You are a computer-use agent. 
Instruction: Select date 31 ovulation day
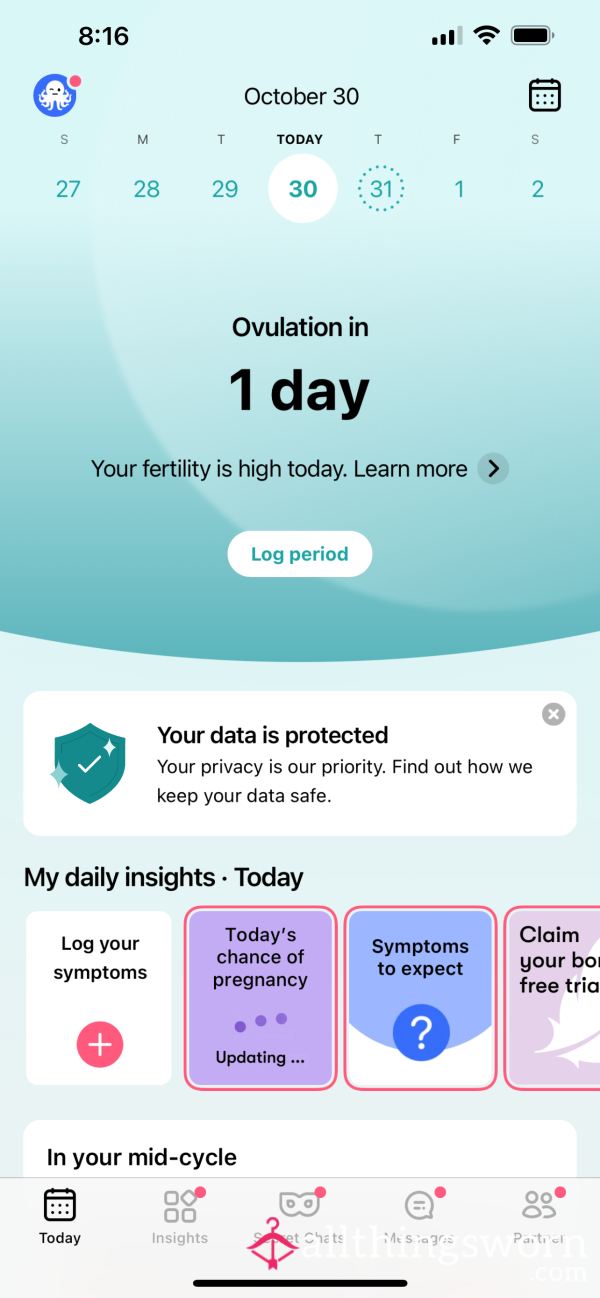(381, 189)
